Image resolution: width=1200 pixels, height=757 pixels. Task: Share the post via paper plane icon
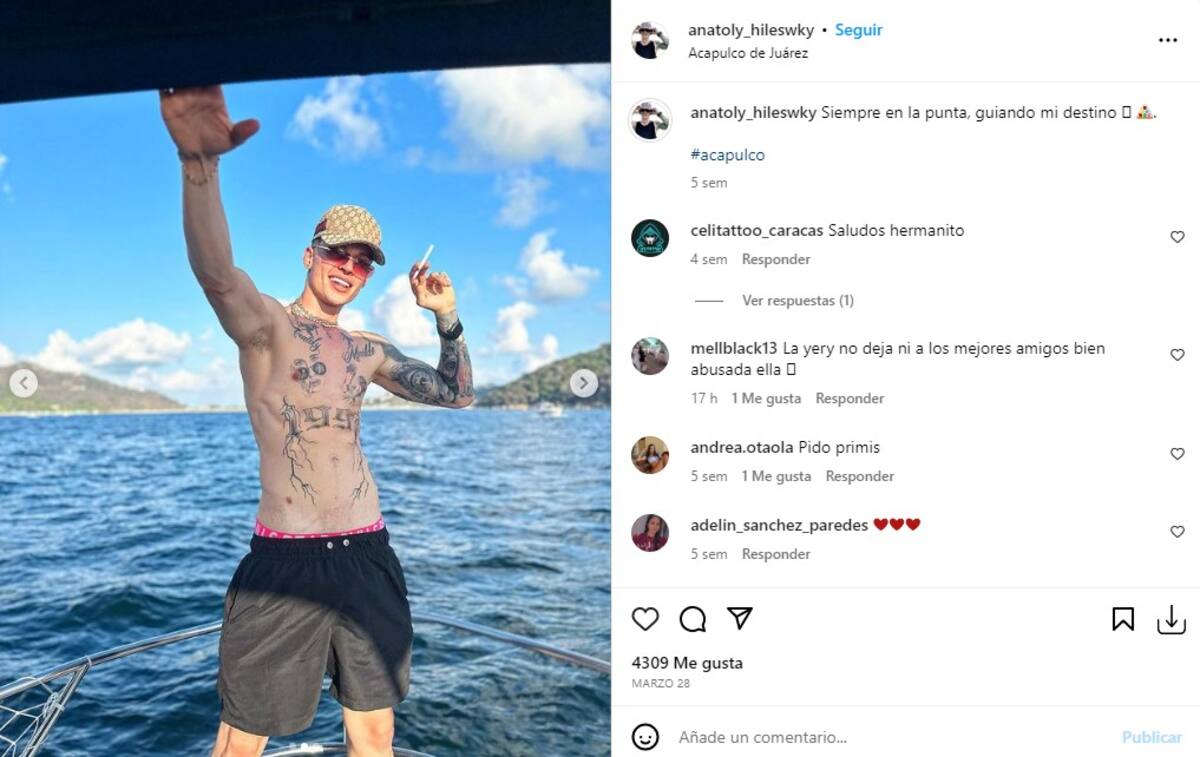[739, 619]
